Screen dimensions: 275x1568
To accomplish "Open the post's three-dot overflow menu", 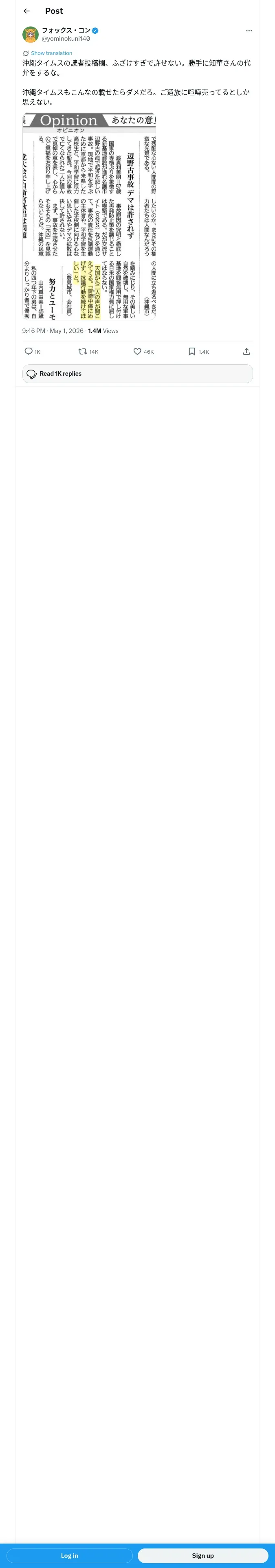I will (249, 31).
